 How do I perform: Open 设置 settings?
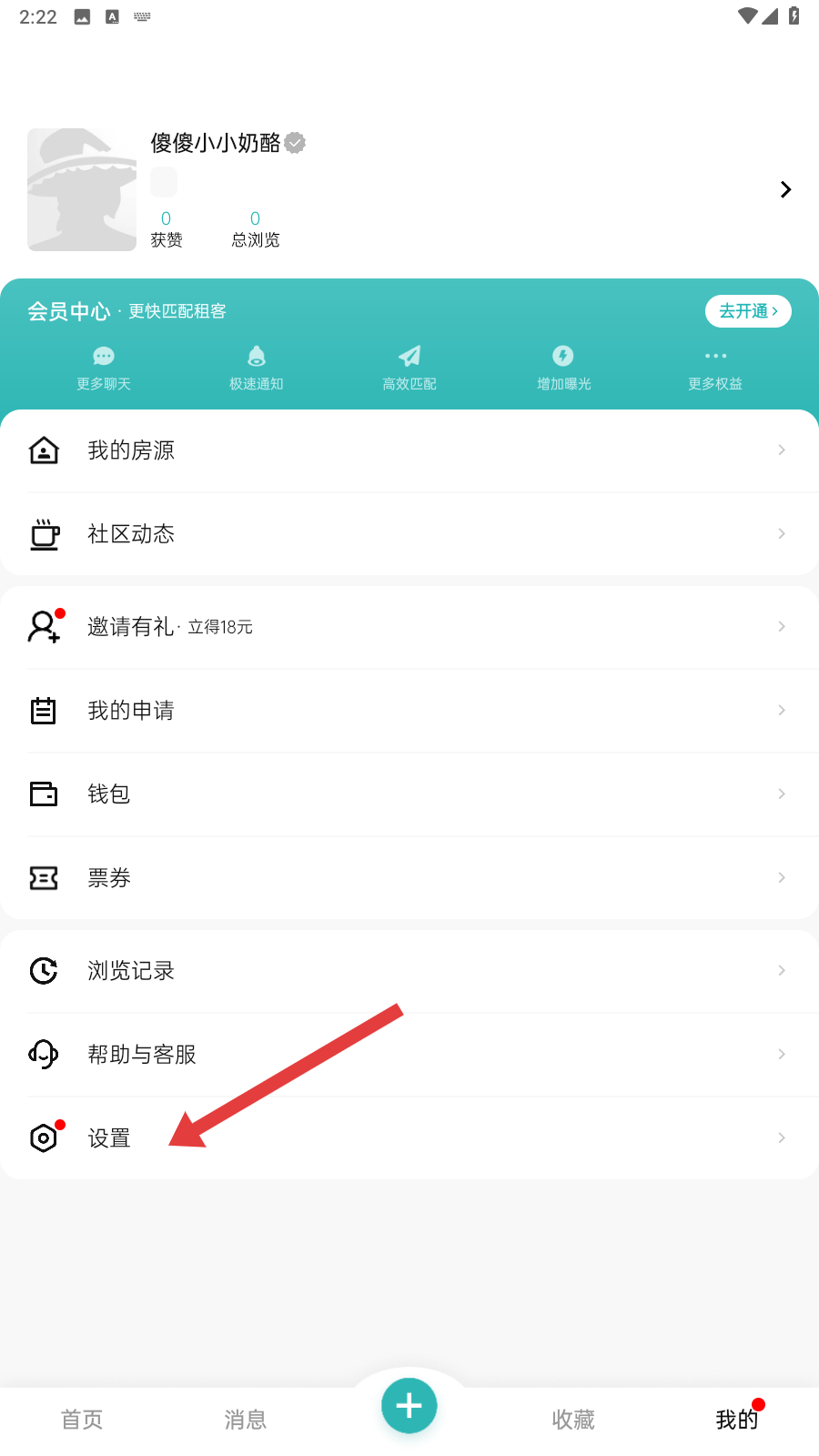409,1138
